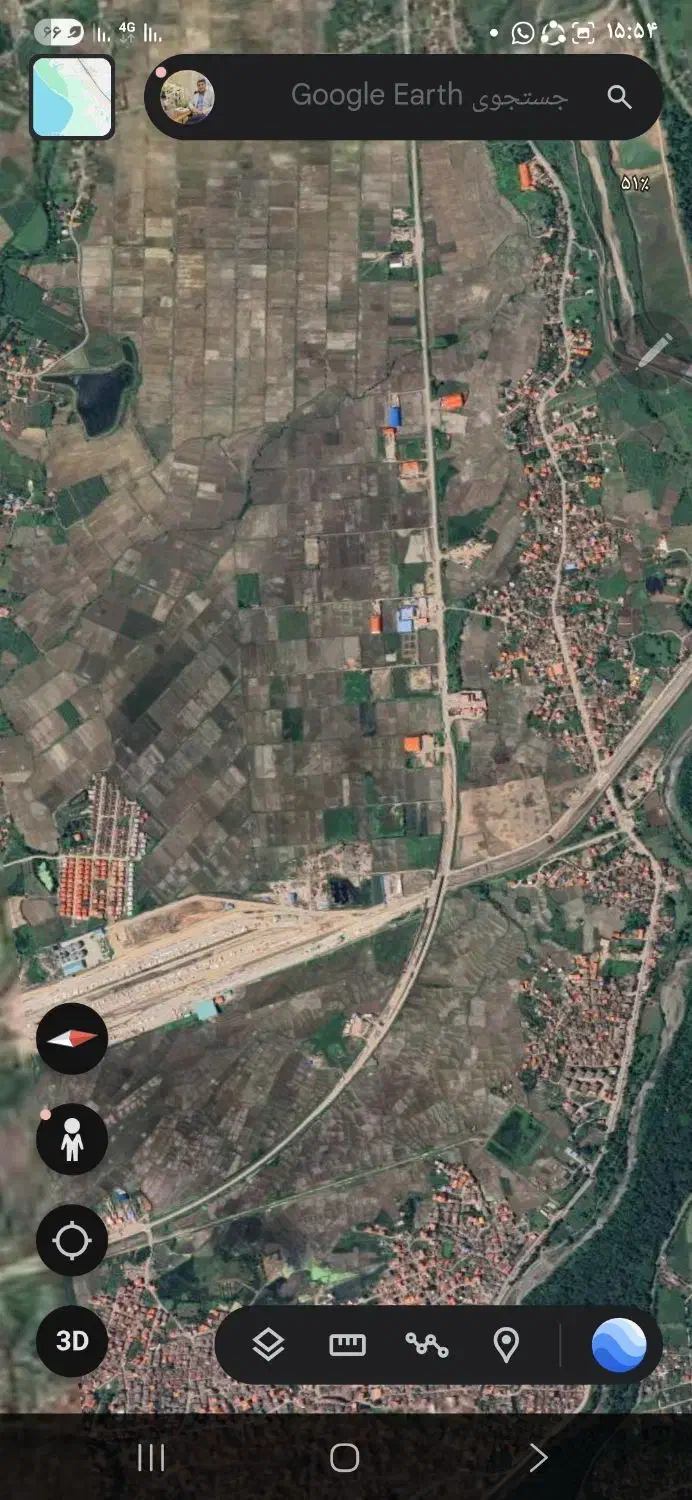The width and height of the screenshot is (692, 1500).
Task: Add a placemark pin
Action: click(x=506, y=1345)
